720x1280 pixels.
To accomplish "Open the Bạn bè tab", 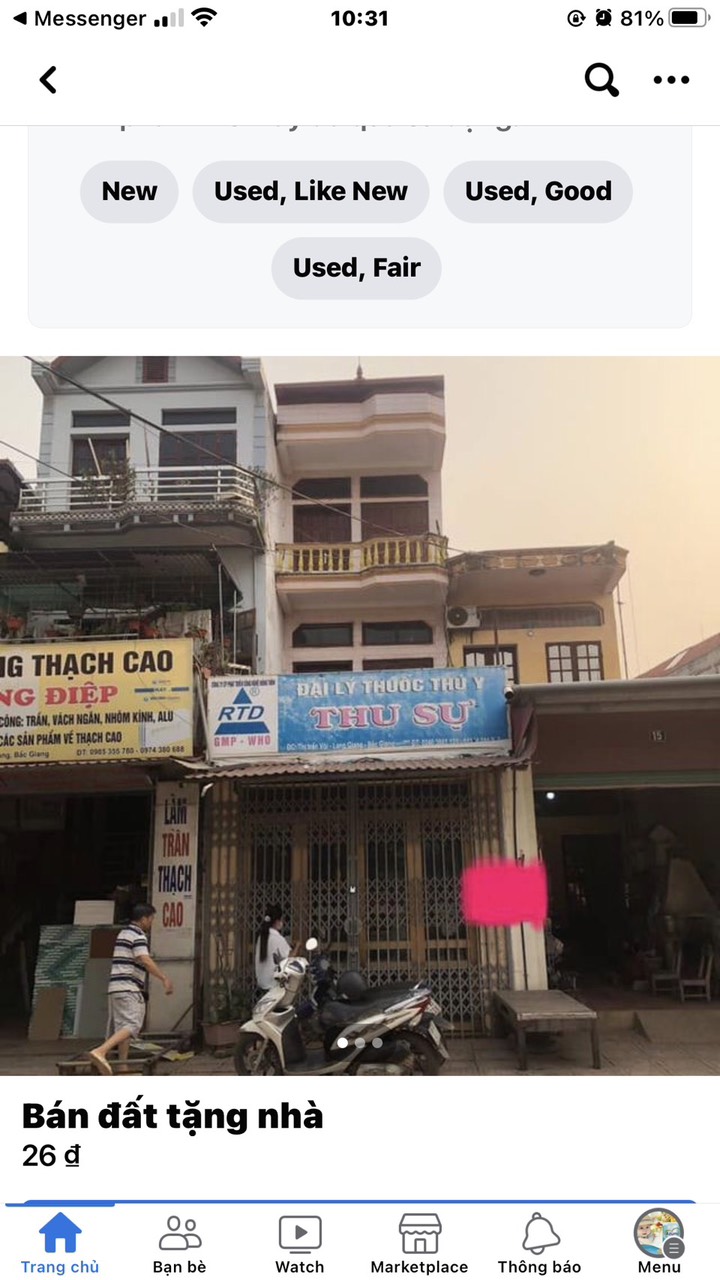I will click(x=180, y=1243).
